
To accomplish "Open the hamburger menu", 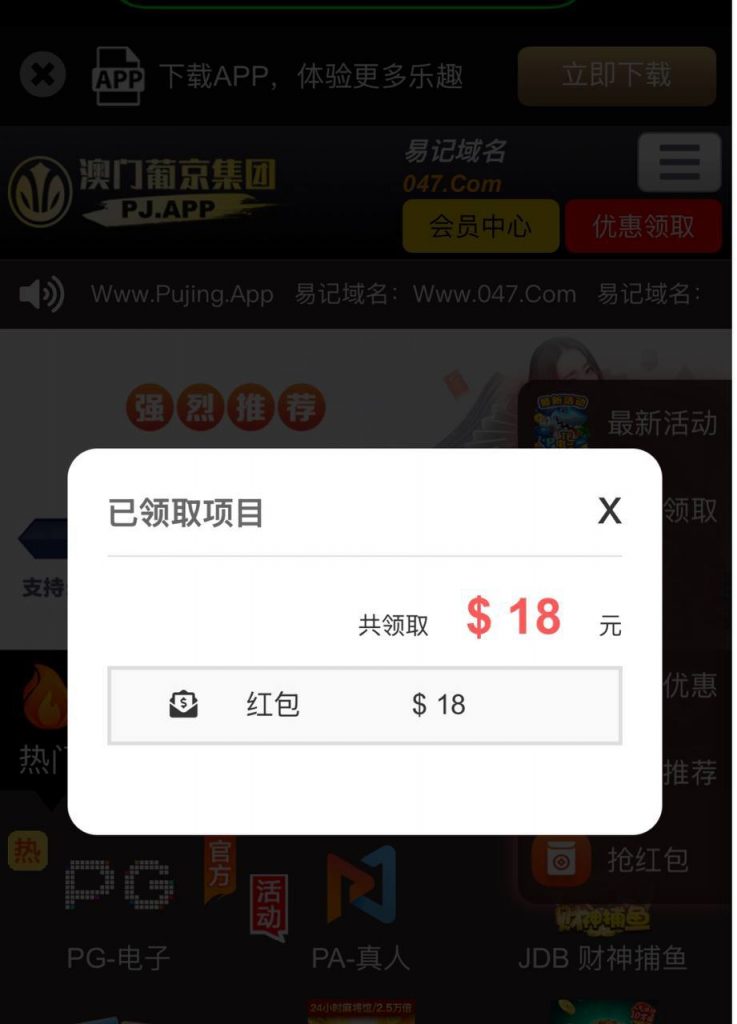I will tap(679, 162).
